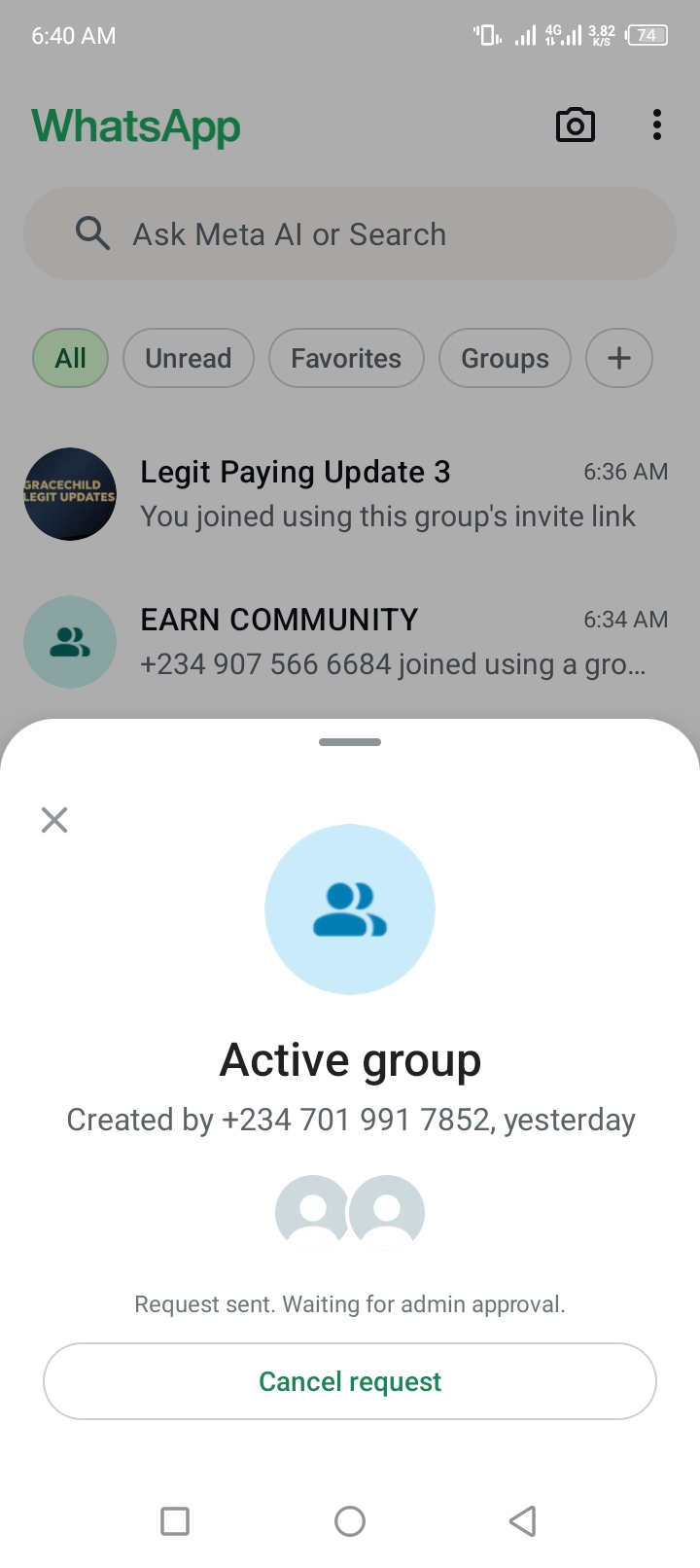Cancel the group join request
This screenshot has width=700, height=1568.
350,1381
